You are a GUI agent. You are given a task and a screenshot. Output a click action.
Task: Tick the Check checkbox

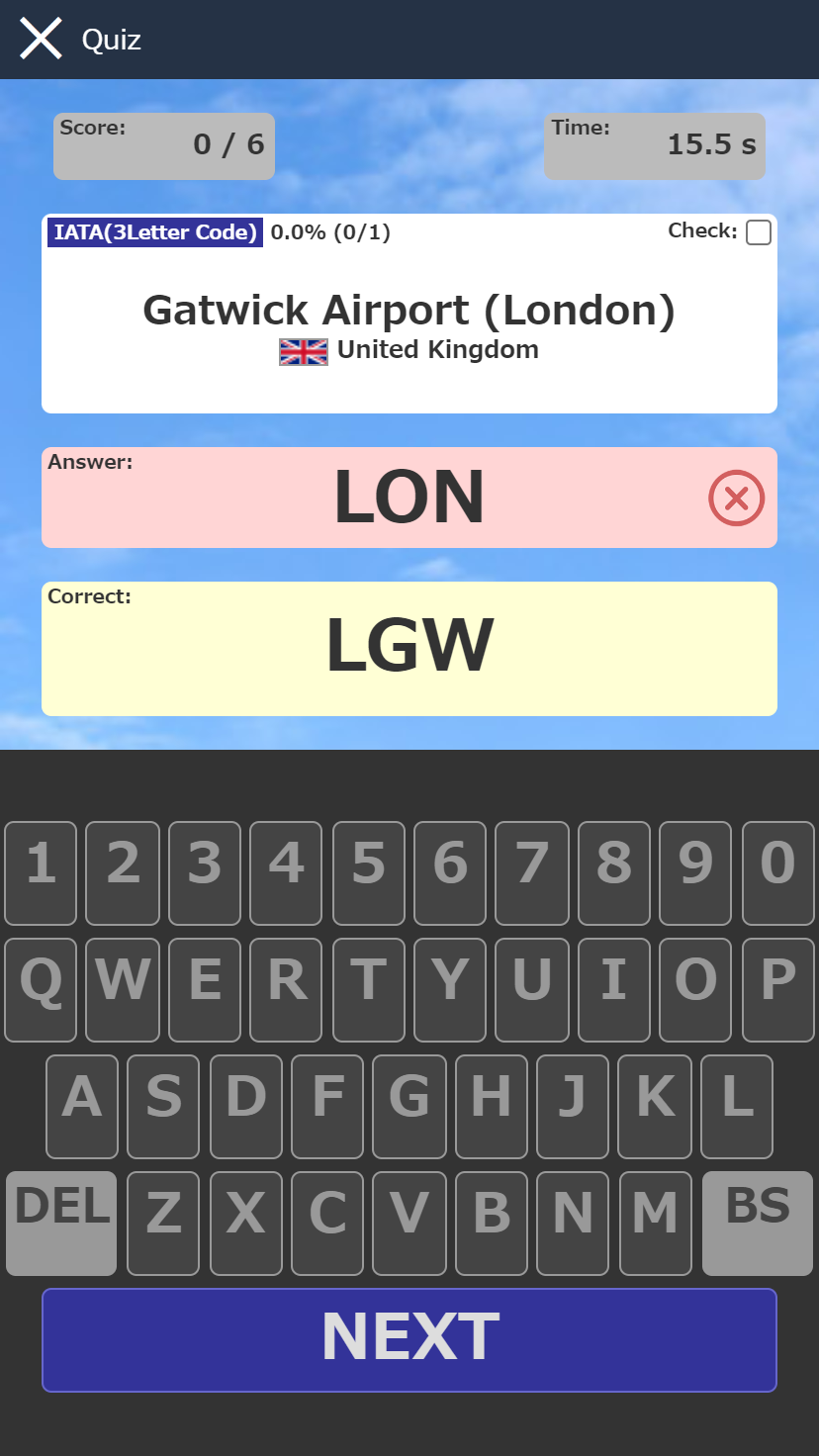759,232
